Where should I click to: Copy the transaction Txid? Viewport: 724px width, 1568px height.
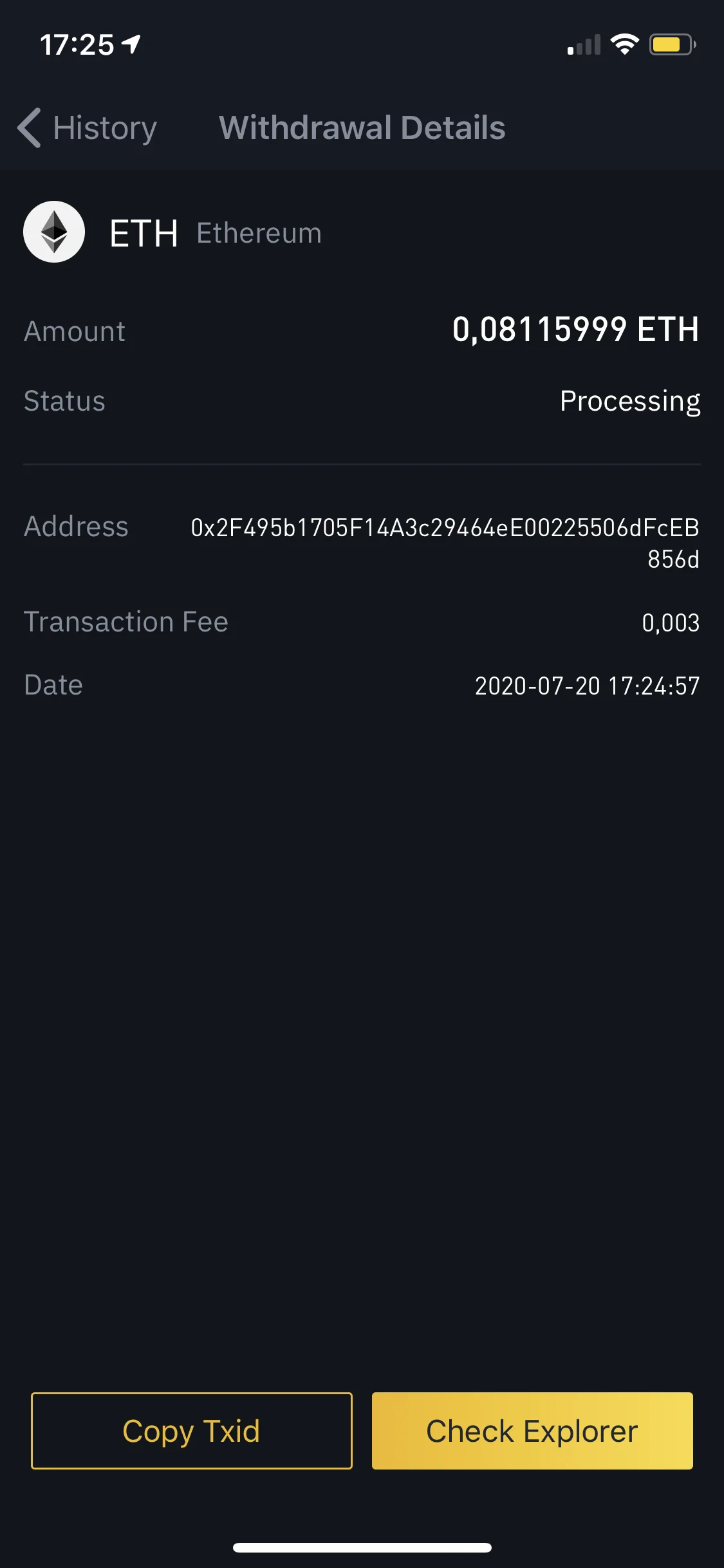(x=191, y=1430)
